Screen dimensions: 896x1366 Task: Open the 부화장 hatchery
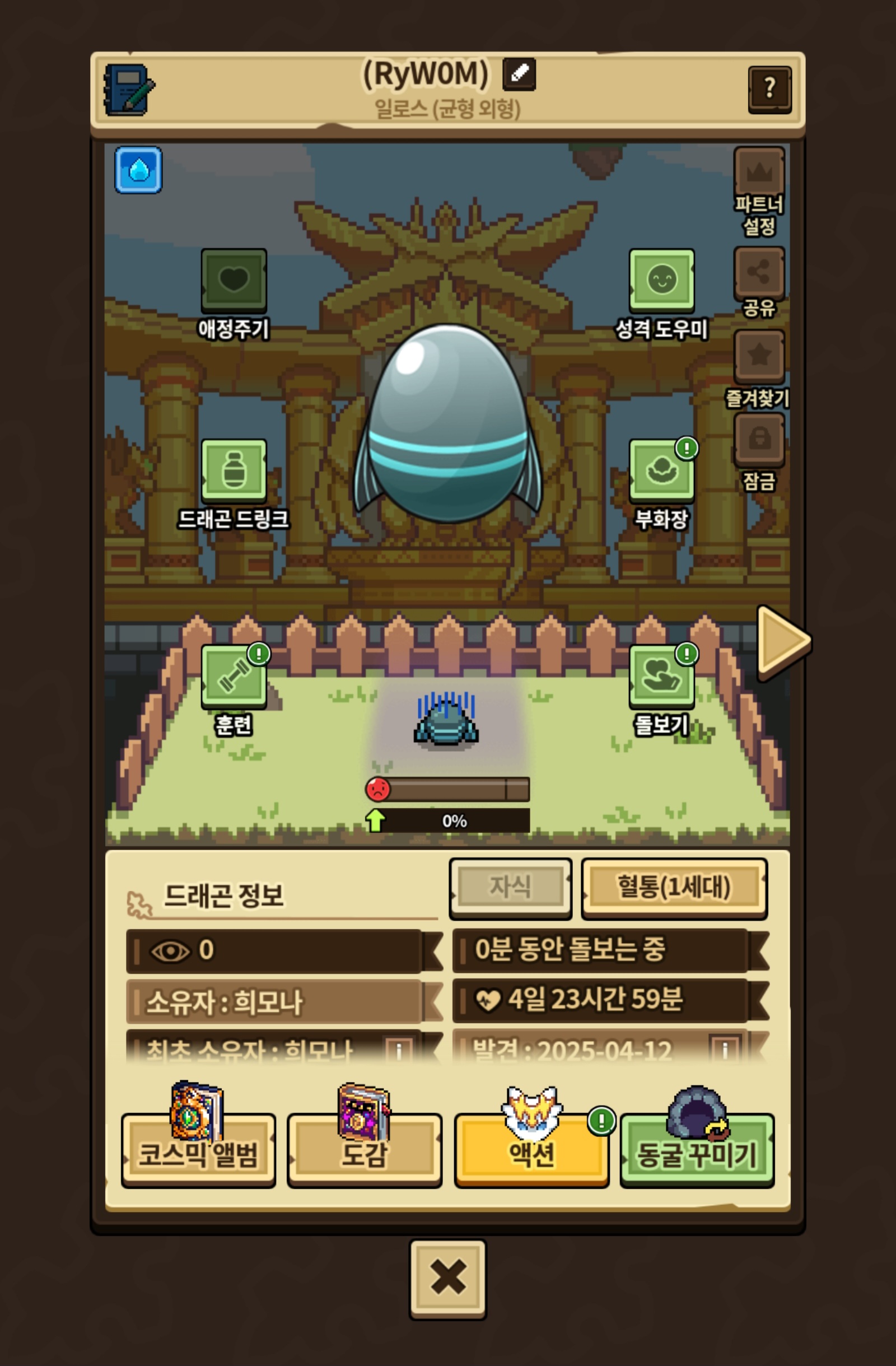point(661,470)
